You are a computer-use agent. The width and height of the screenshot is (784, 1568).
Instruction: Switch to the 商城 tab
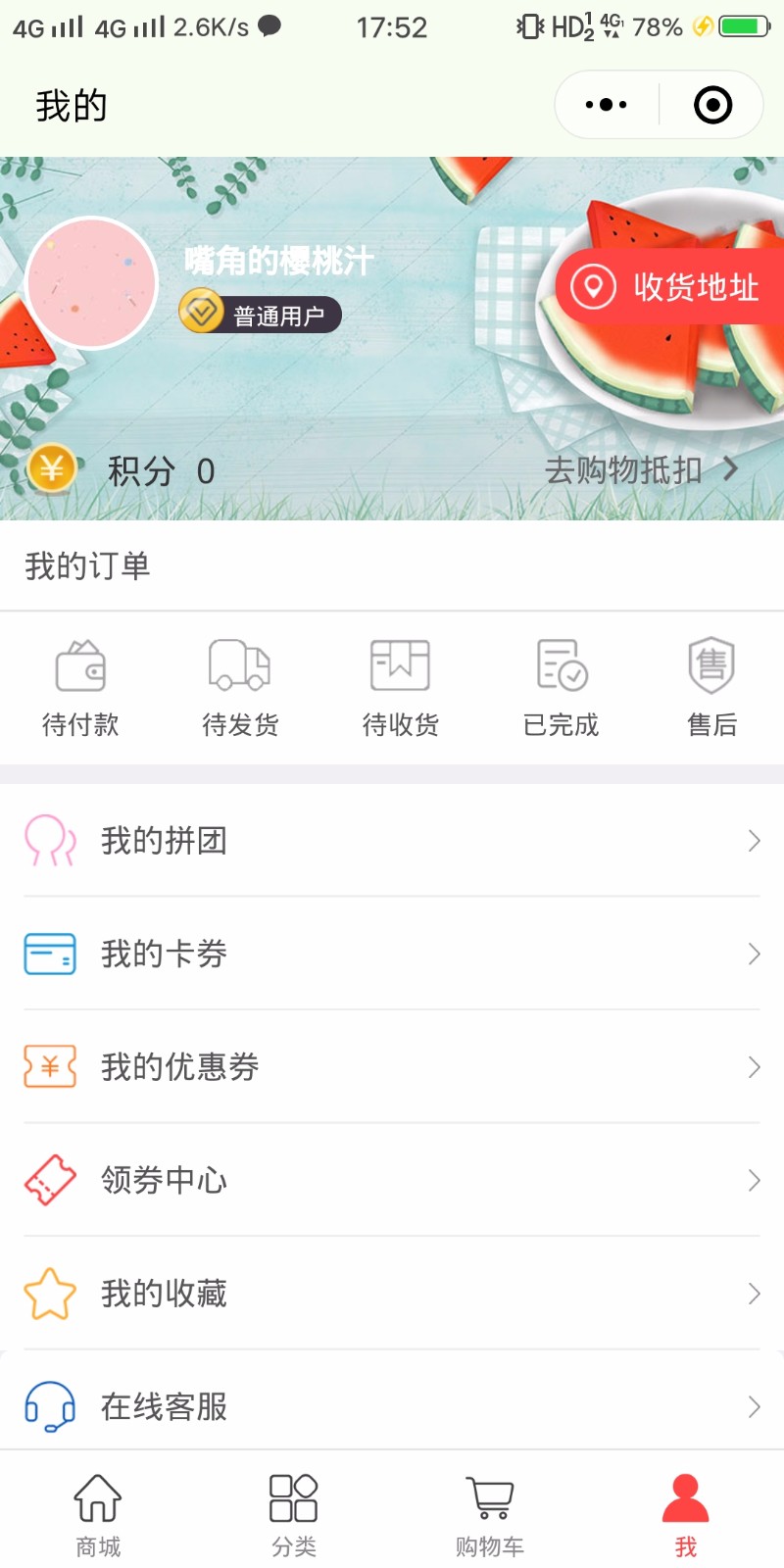tap(98, 1514)
